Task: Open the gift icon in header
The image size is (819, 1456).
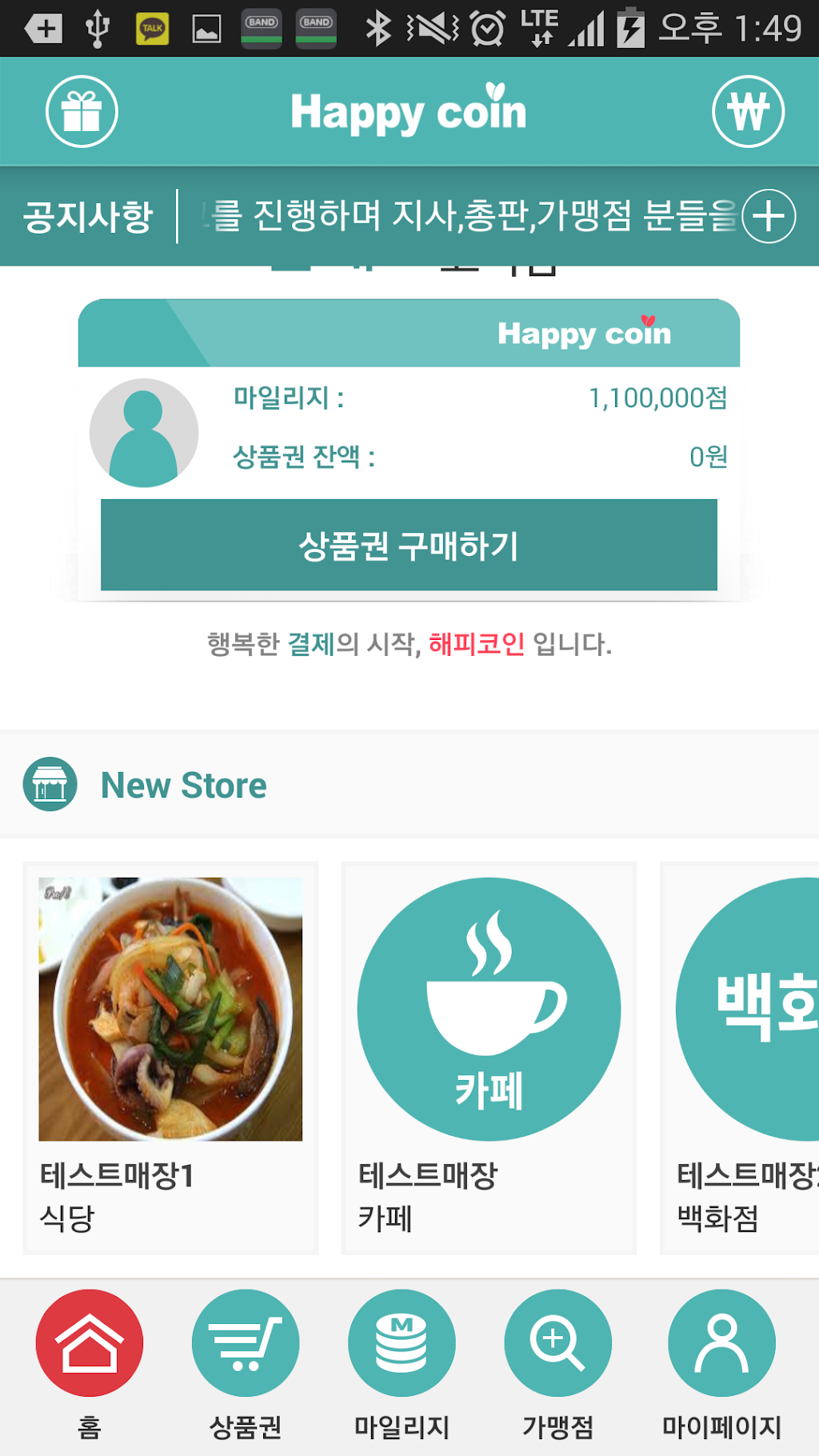Action: click(x=82, y=111)
